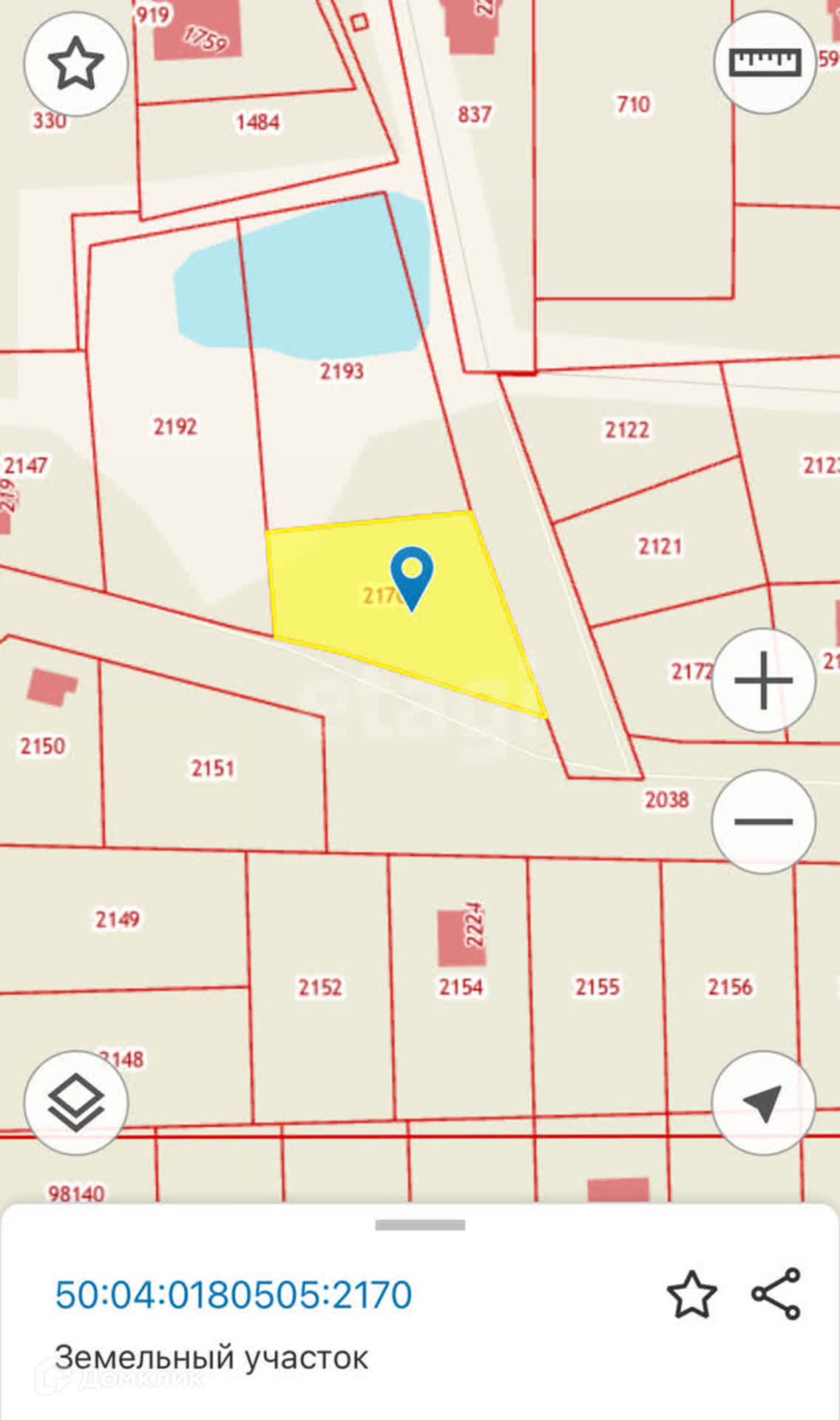Zoom out of the map
Screen dimensions: 840x1420
763,821
